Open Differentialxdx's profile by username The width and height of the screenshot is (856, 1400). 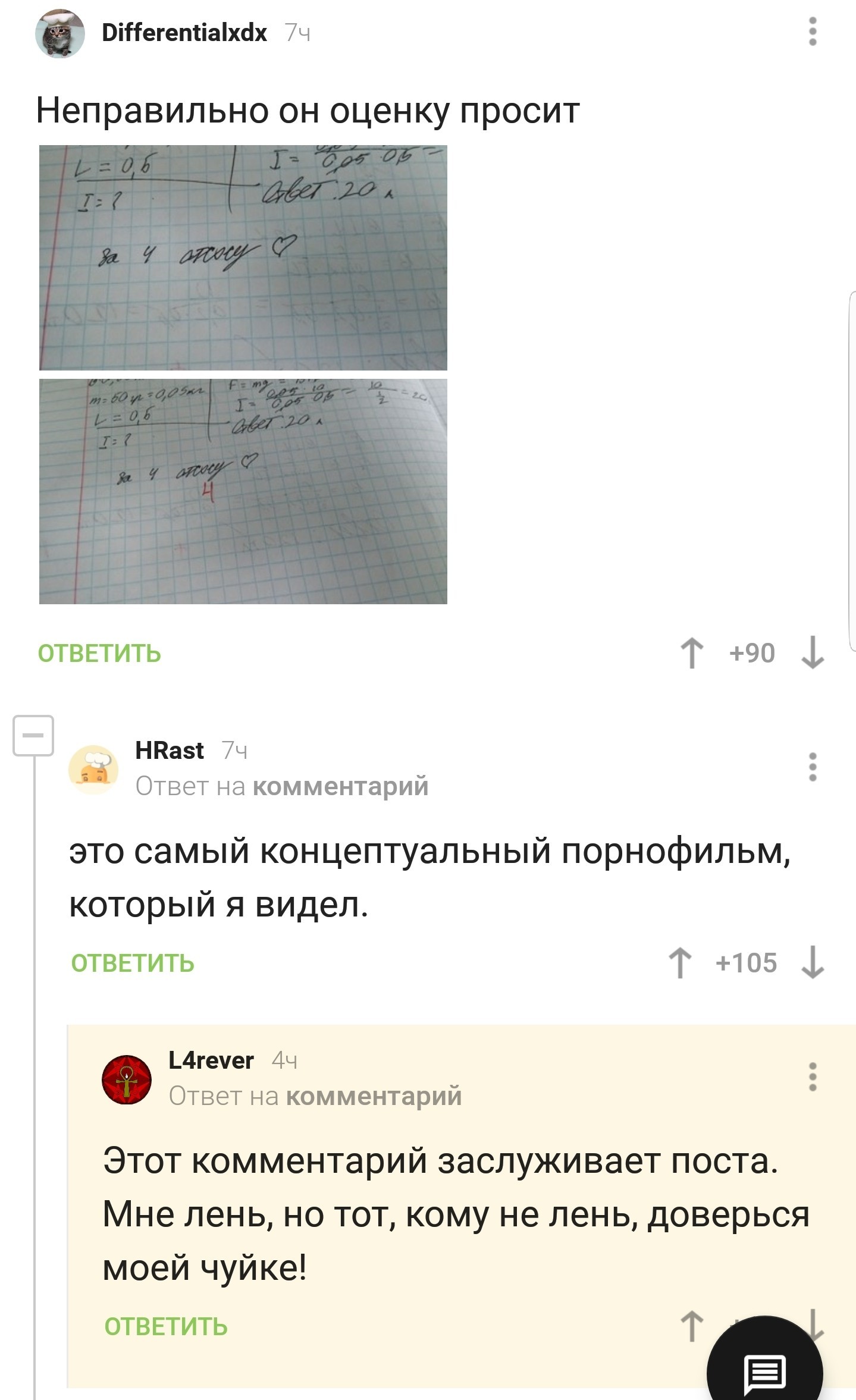pyautogui.click(x=184, y=33)
